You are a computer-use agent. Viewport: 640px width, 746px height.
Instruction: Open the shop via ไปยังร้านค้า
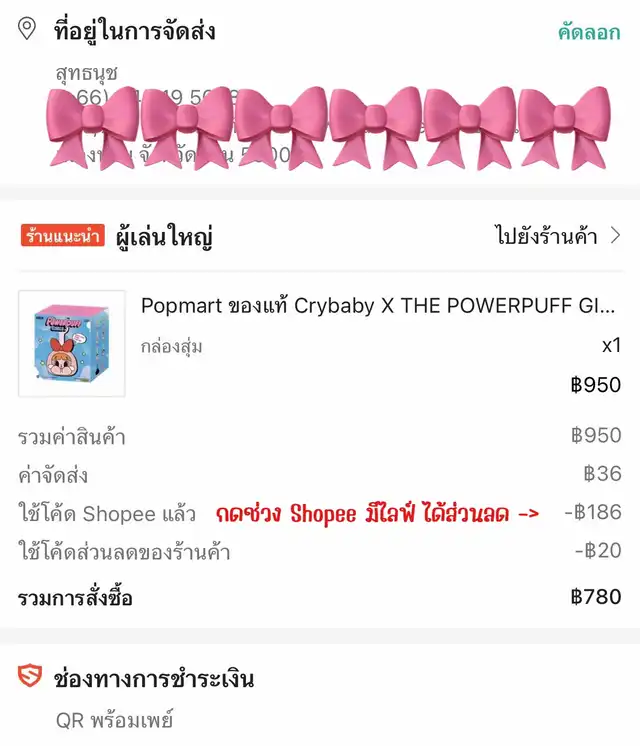point(557,236)
